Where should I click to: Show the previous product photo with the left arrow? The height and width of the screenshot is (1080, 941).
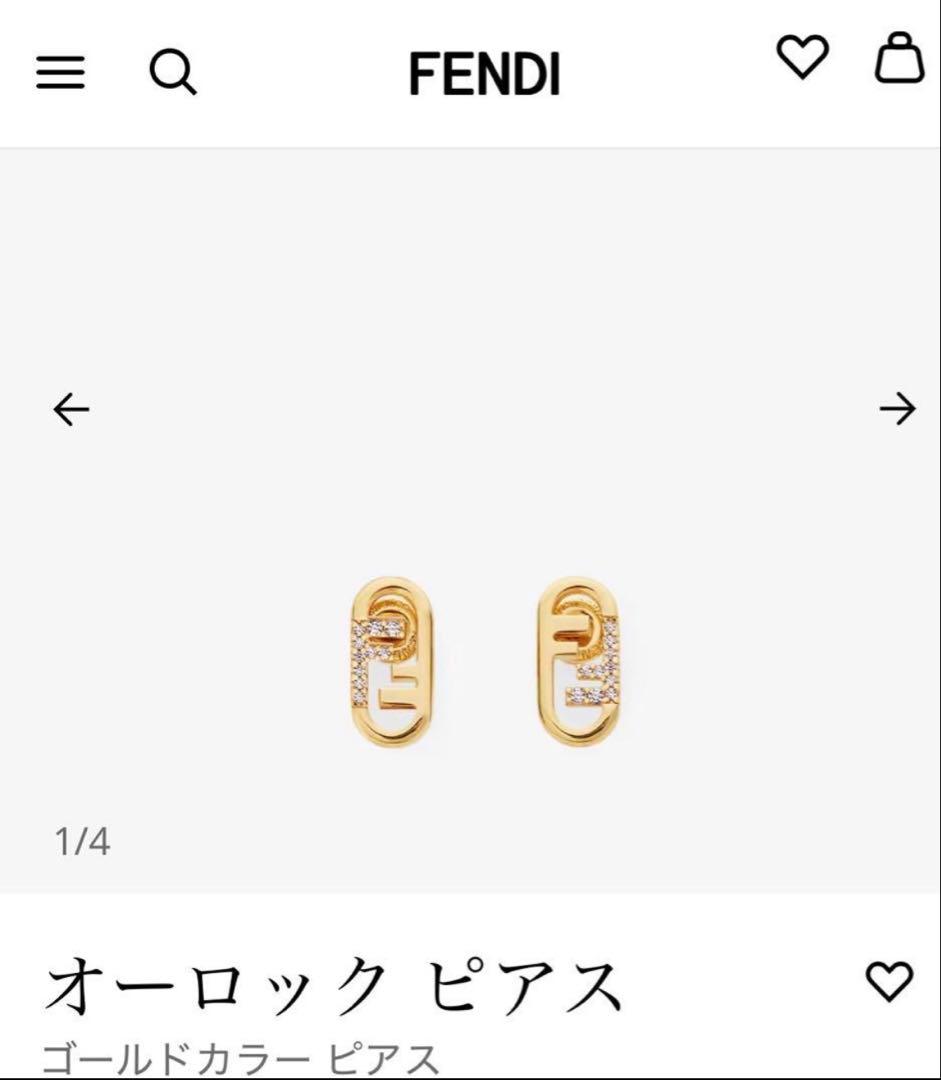[72, 408]
